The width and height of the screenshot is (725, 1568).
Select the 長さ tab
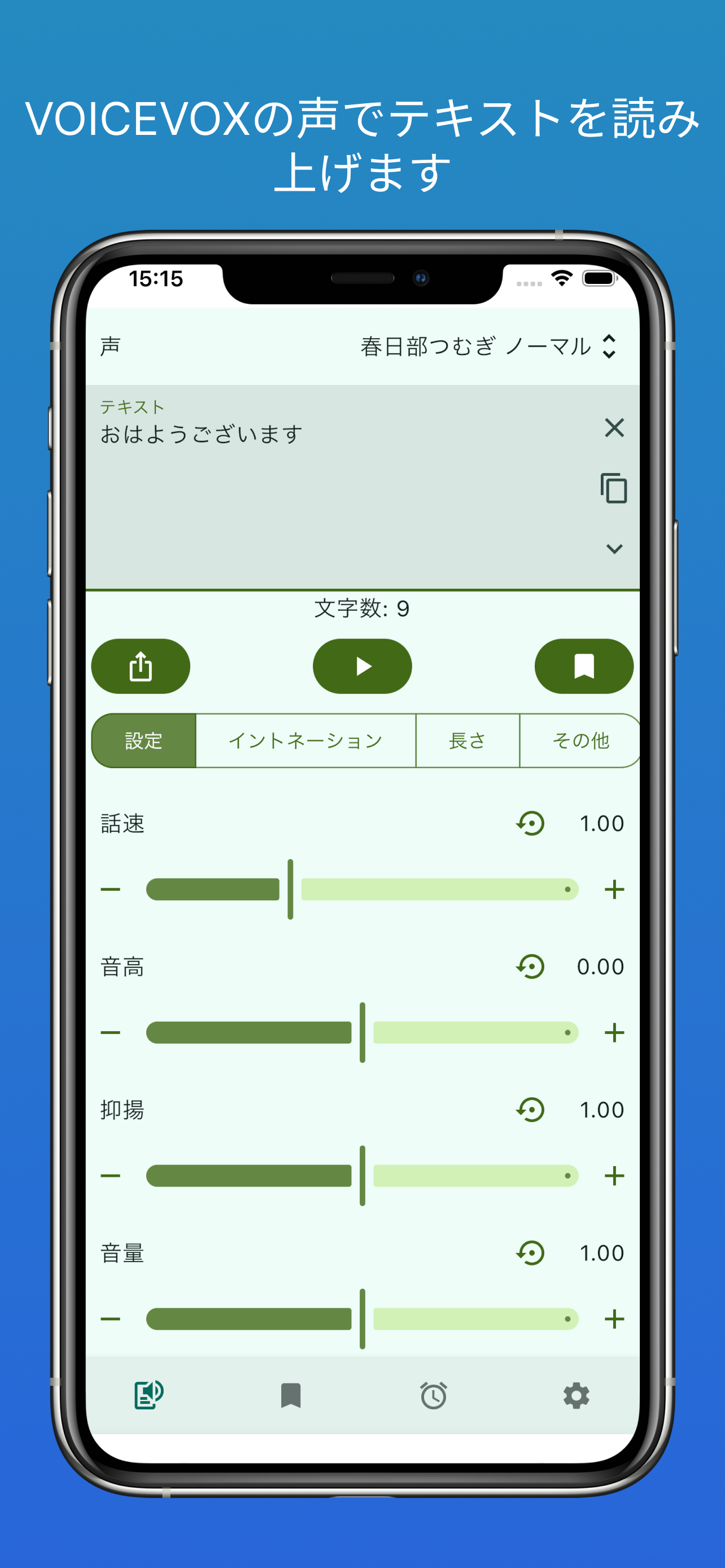[467, 740]
